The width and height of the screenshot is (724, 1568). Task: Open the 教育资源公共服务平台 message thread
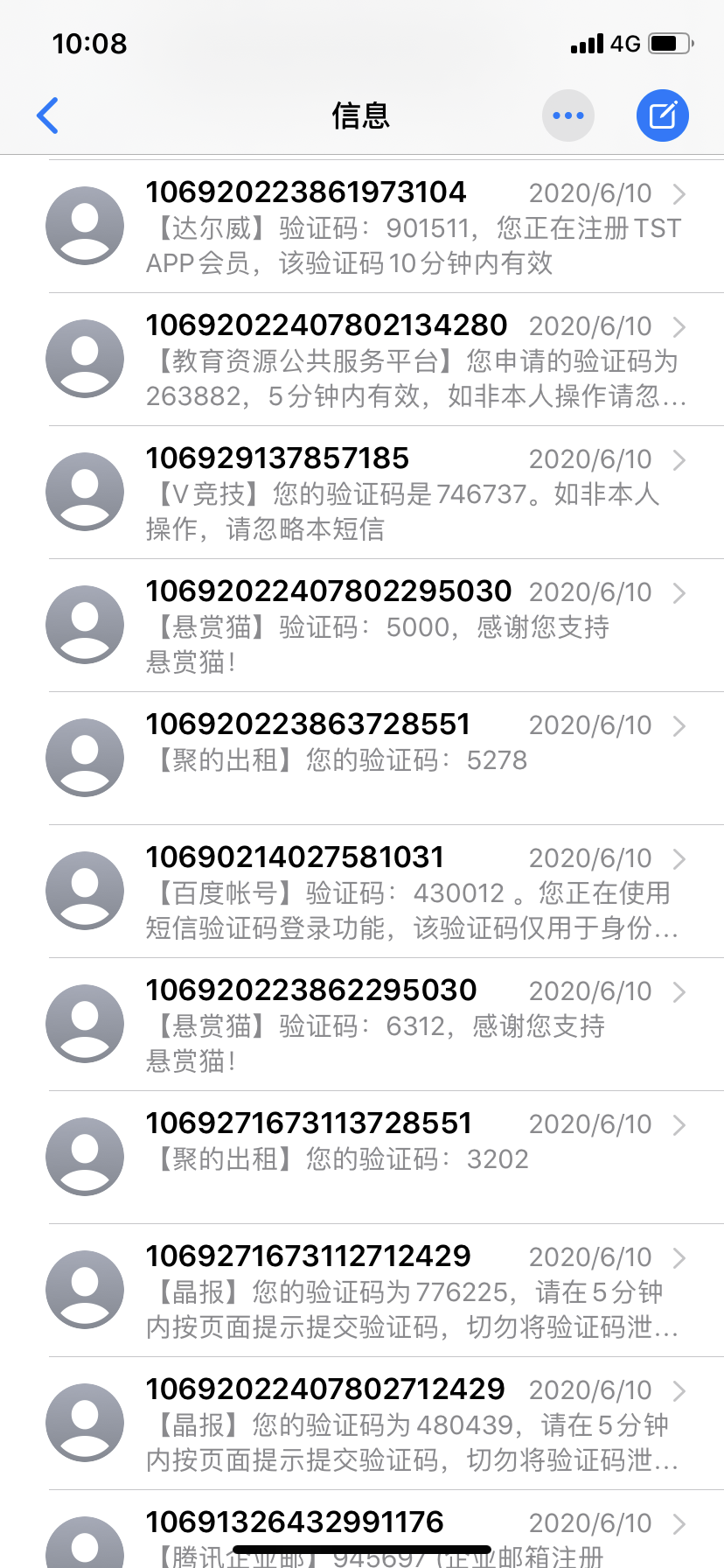362,360
